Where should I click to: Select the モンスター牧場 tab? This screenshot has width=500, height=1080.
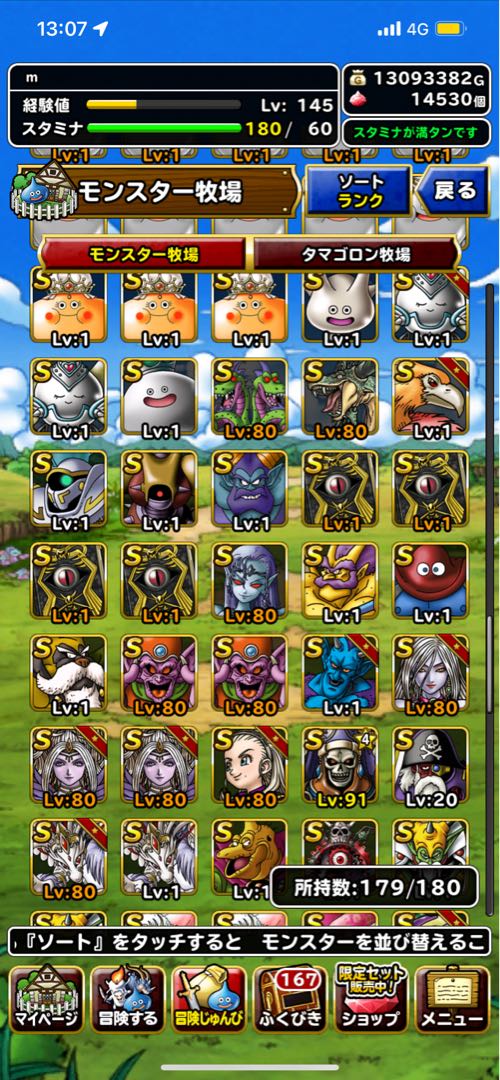(143, 254)
